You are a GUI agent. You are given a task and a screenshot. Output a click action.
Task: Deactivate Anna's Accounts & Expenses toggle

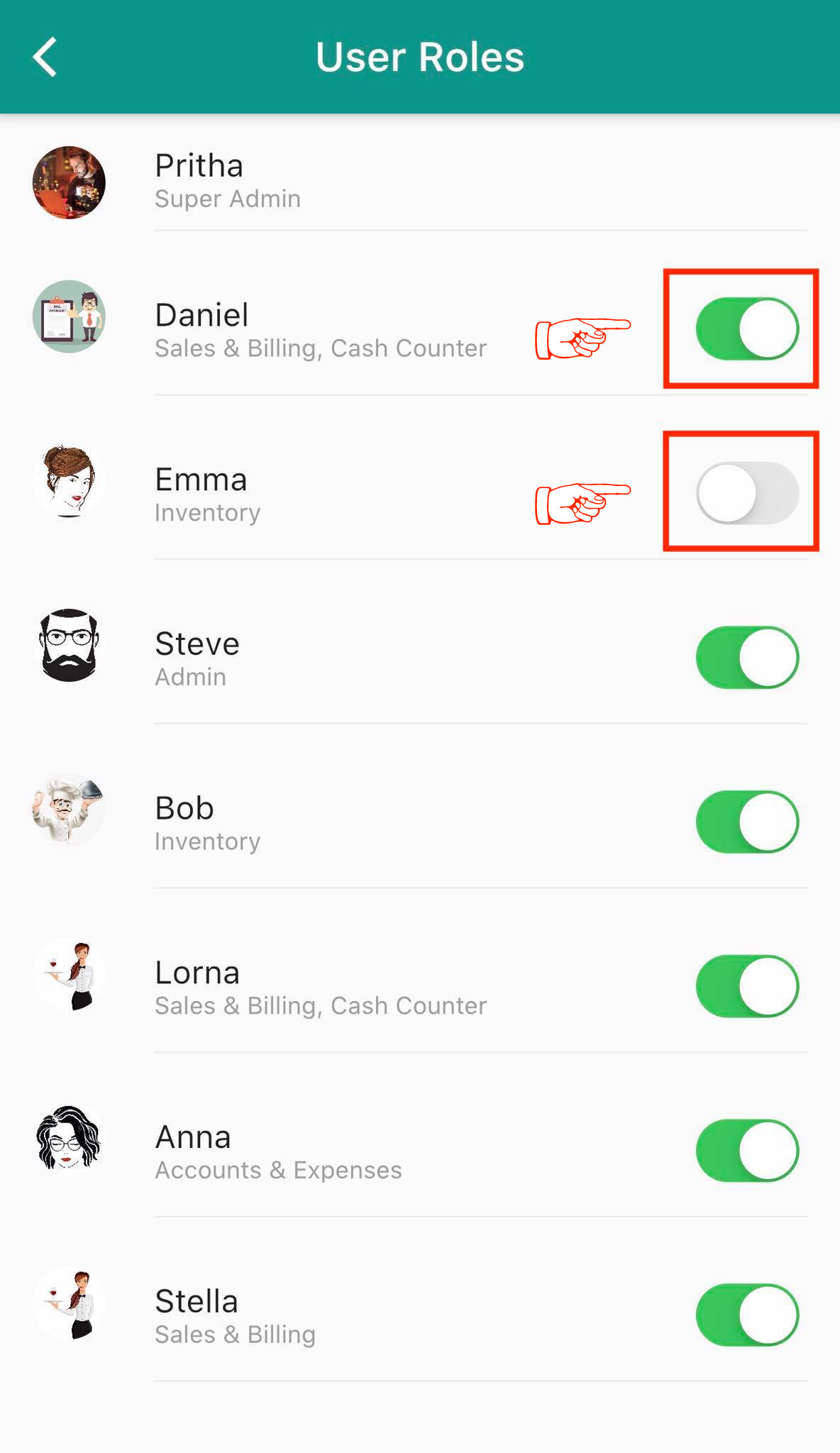click(x=747, y=1151)
